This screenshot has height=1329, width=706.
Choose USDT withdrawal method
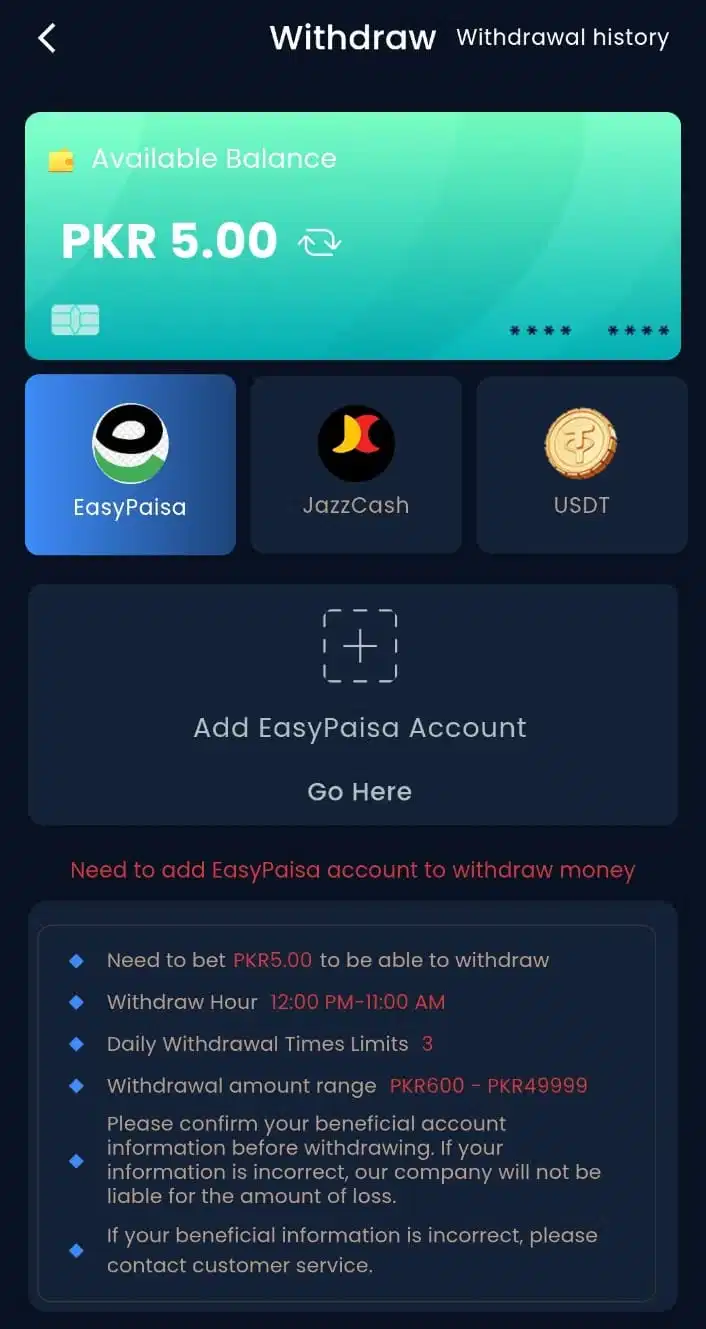coord(582,464)
